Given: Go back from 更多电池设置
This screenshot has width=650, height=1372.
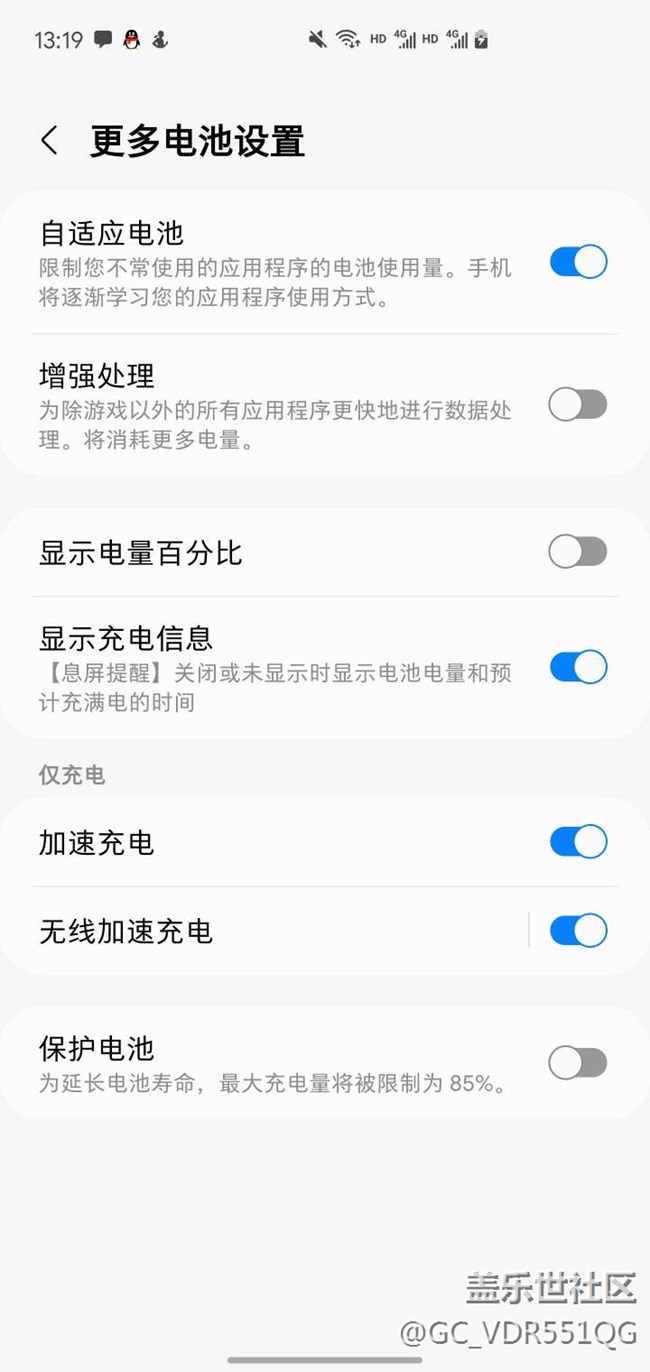Looking at the screenshot, I should coord(49,141).
